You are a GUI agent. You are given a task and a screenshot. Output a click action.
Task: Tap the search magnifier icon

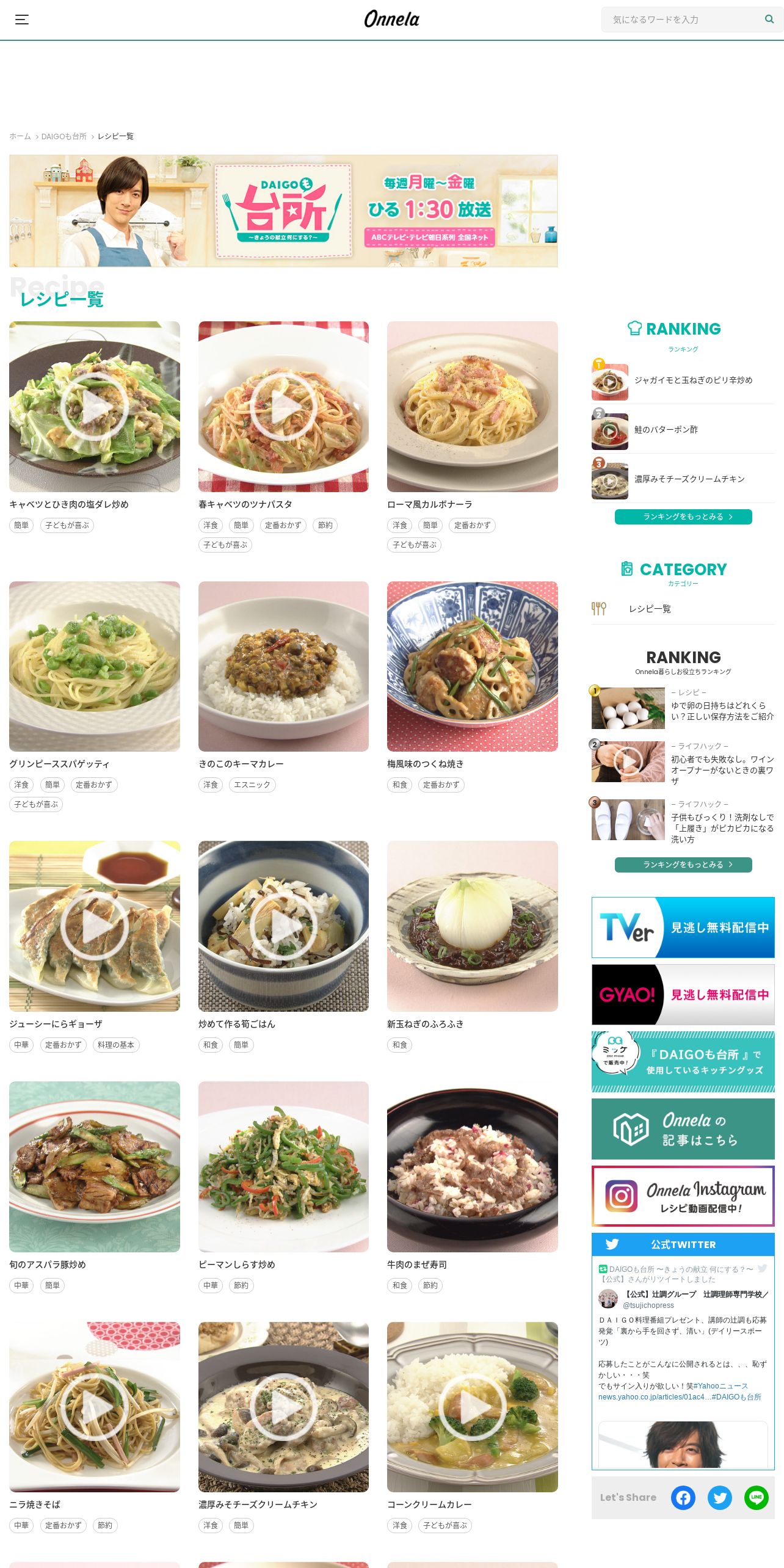click(x=769, y=19)
